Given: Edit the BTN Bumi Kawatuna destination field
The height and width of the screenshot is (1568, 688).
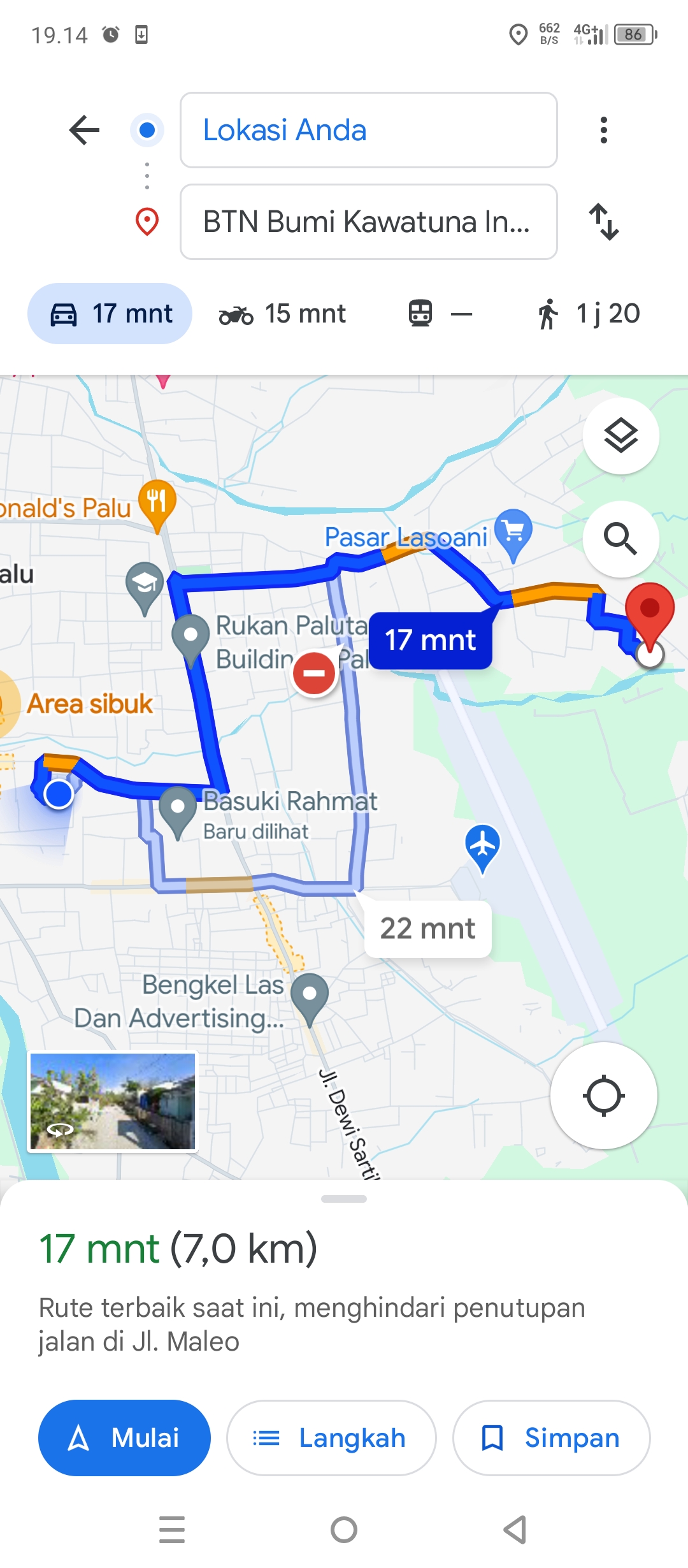Looking at the screenshot, I should coord(368,222).
